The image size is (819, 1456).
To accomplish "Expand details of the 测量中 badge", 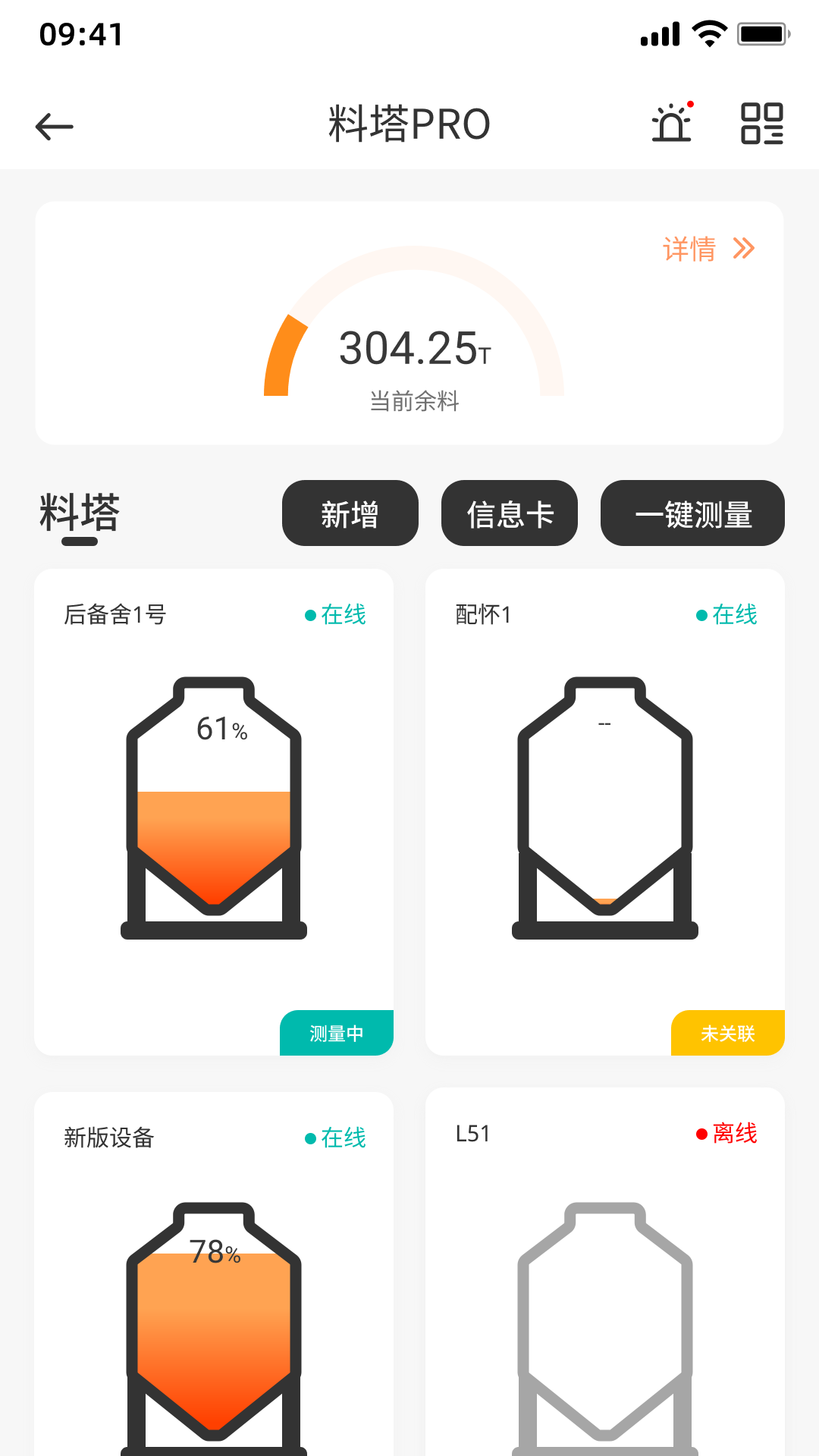I will tap(336, 1032).
